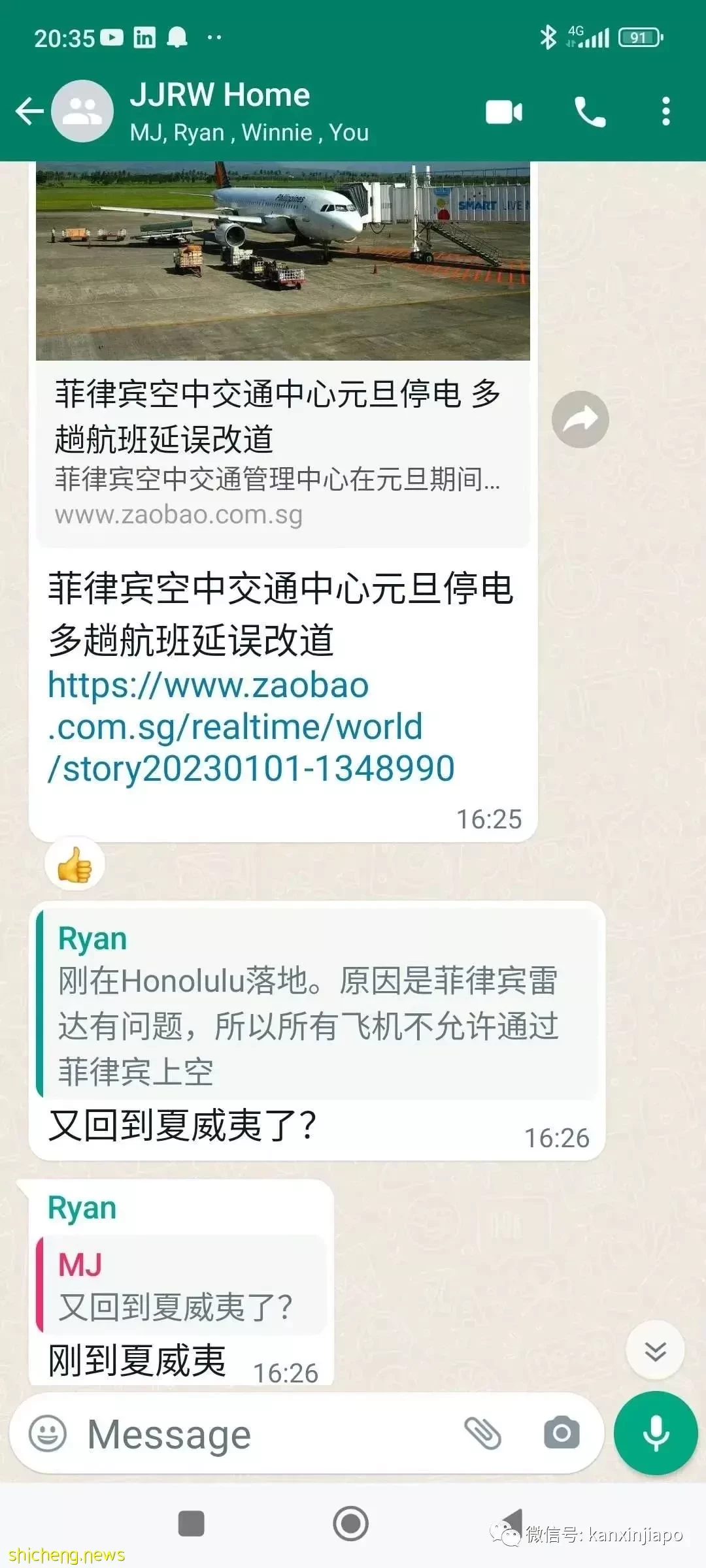Type in the Message field

[x=268, y=1435]
